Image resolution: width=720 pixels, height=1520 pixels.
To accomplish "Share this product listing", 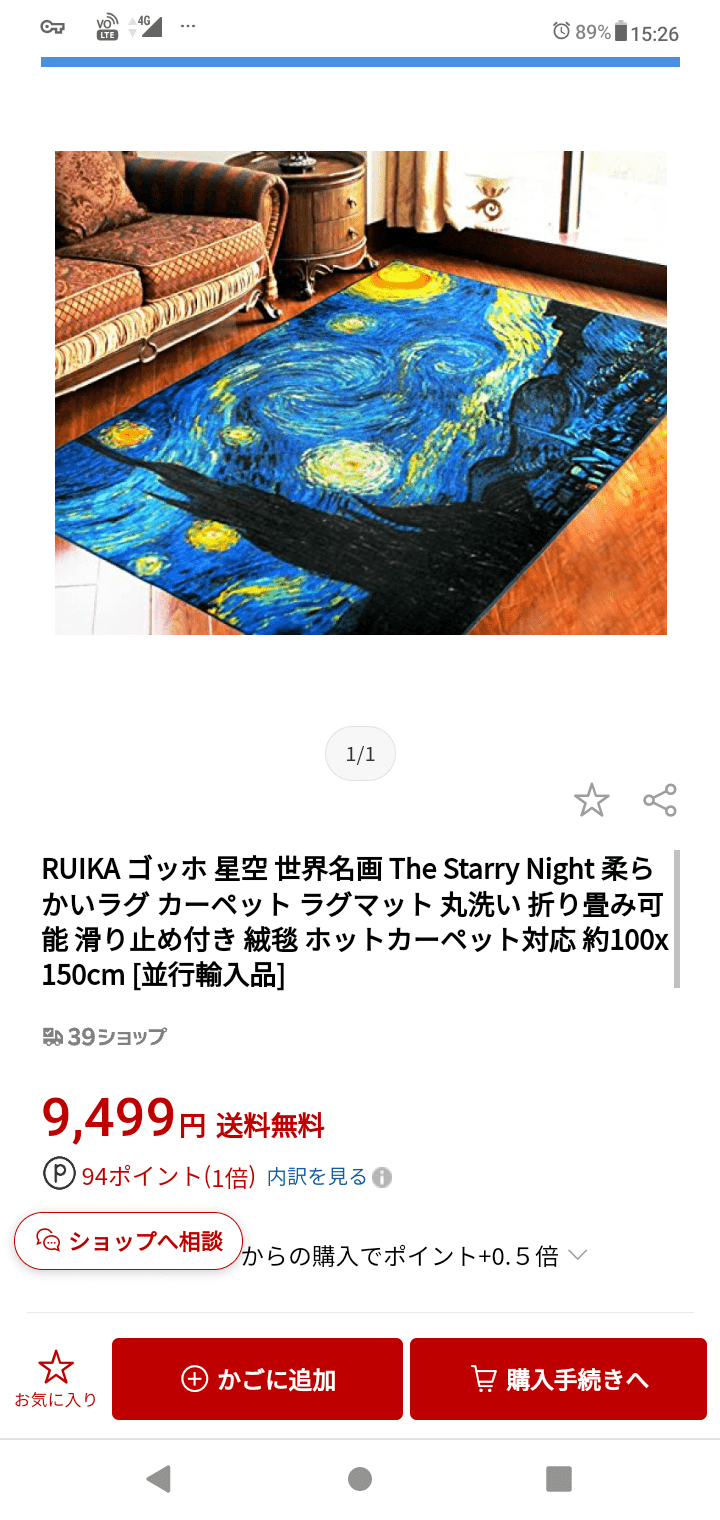I will click(660, 800).
